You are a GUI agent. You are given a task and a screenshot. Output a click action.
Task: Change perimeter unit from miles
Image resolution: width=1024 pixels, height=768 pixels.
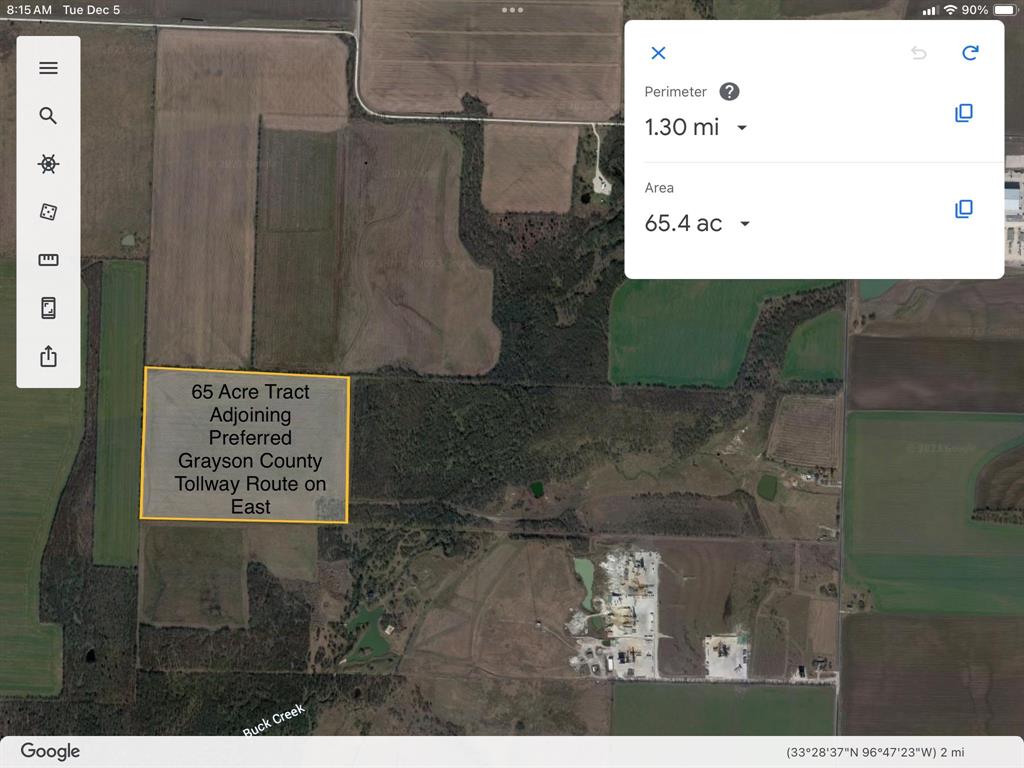pos(741,128)
